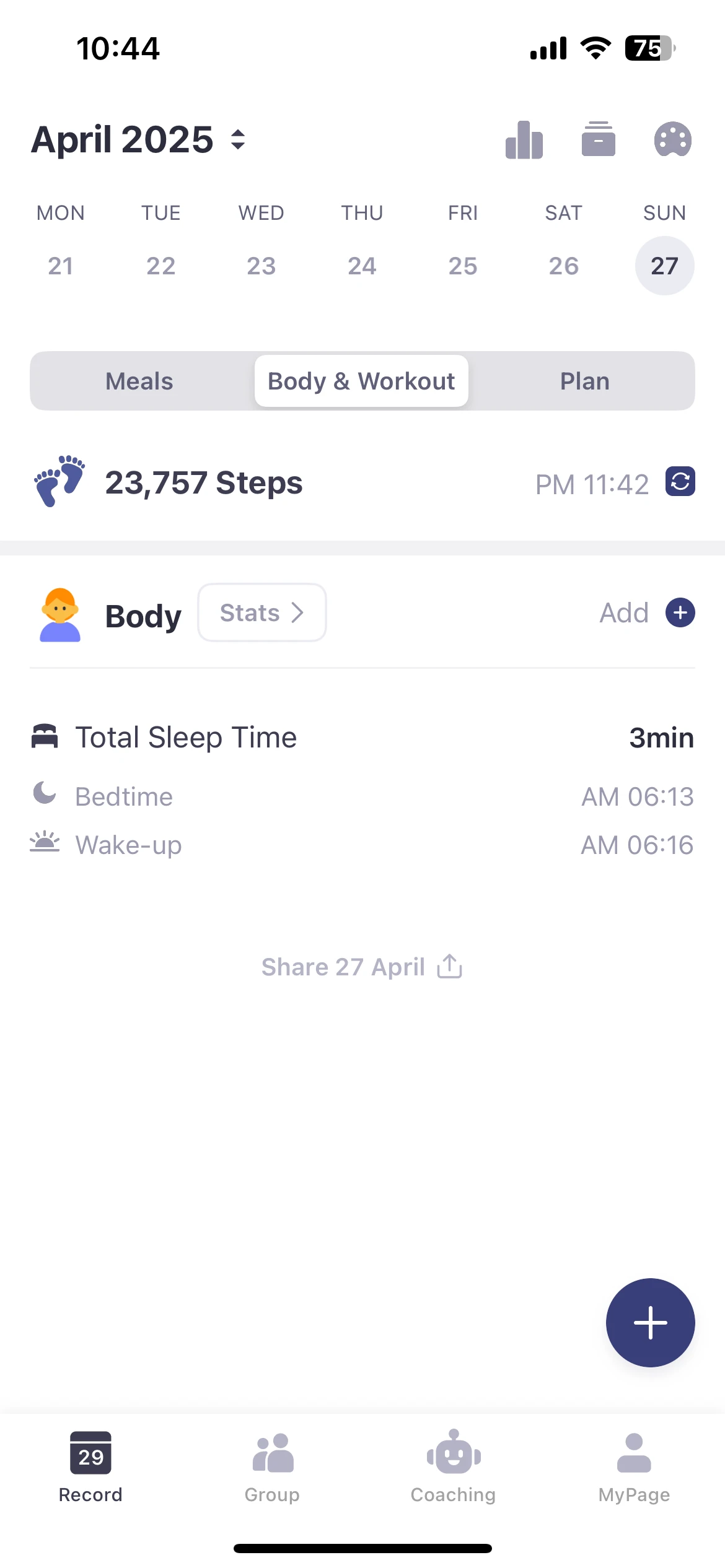Tap the floating plus button
The image size is (725, 1568).
pyautogui.click(x=650, y=1322)
